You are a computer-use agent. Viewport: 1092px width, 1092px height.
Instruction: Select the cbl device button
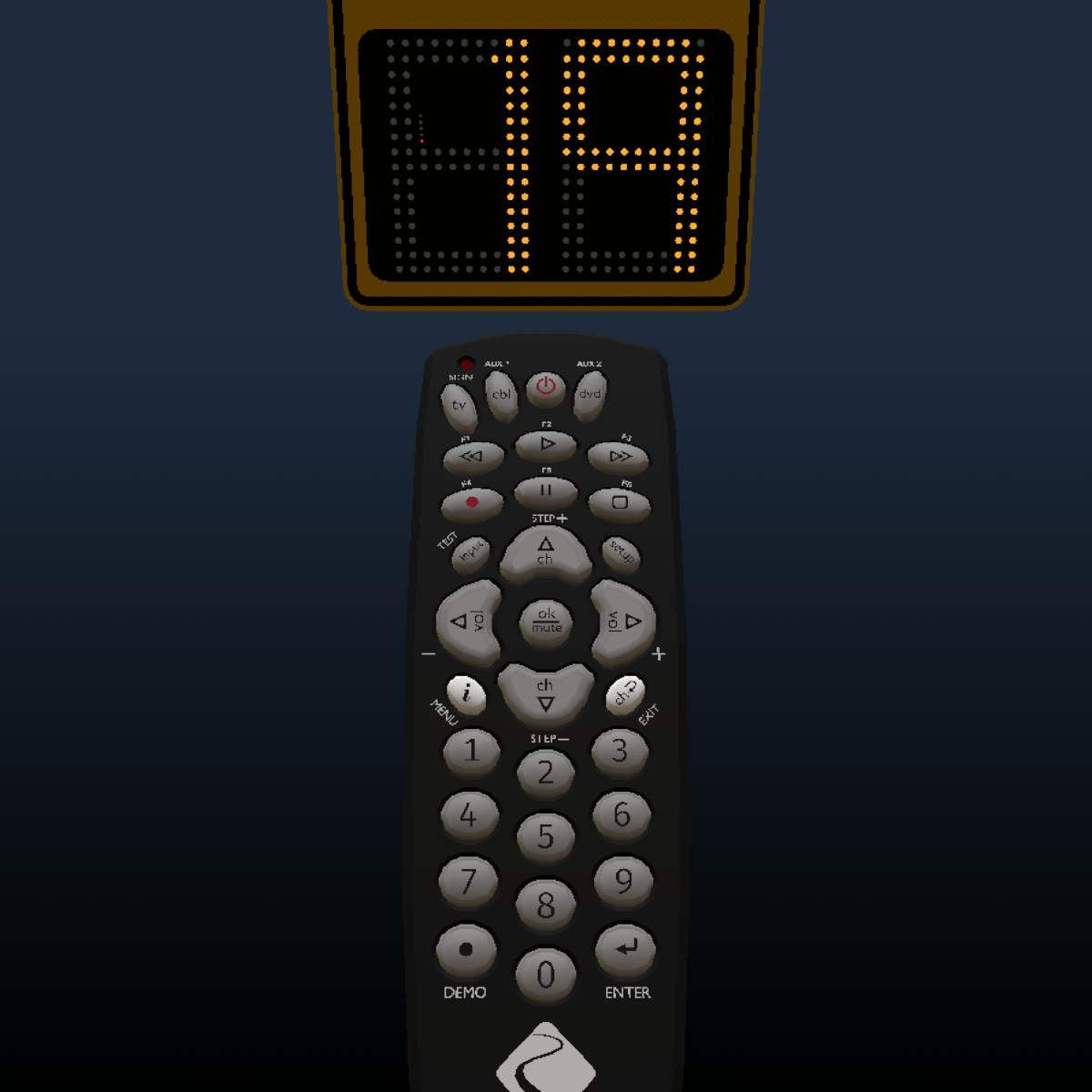click(x=501, y=395)
